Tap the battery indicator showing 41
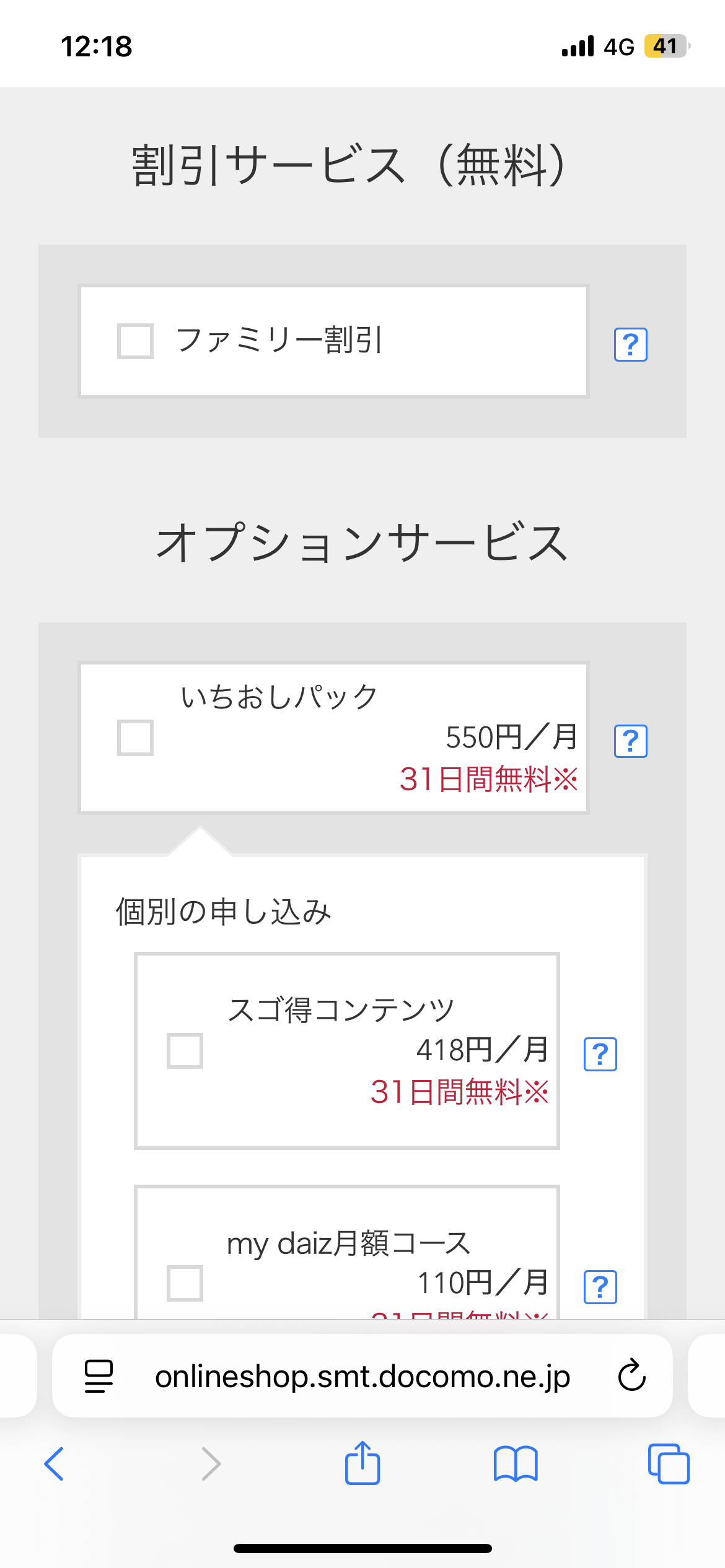 pyautogui.click(x=666, y=45)
